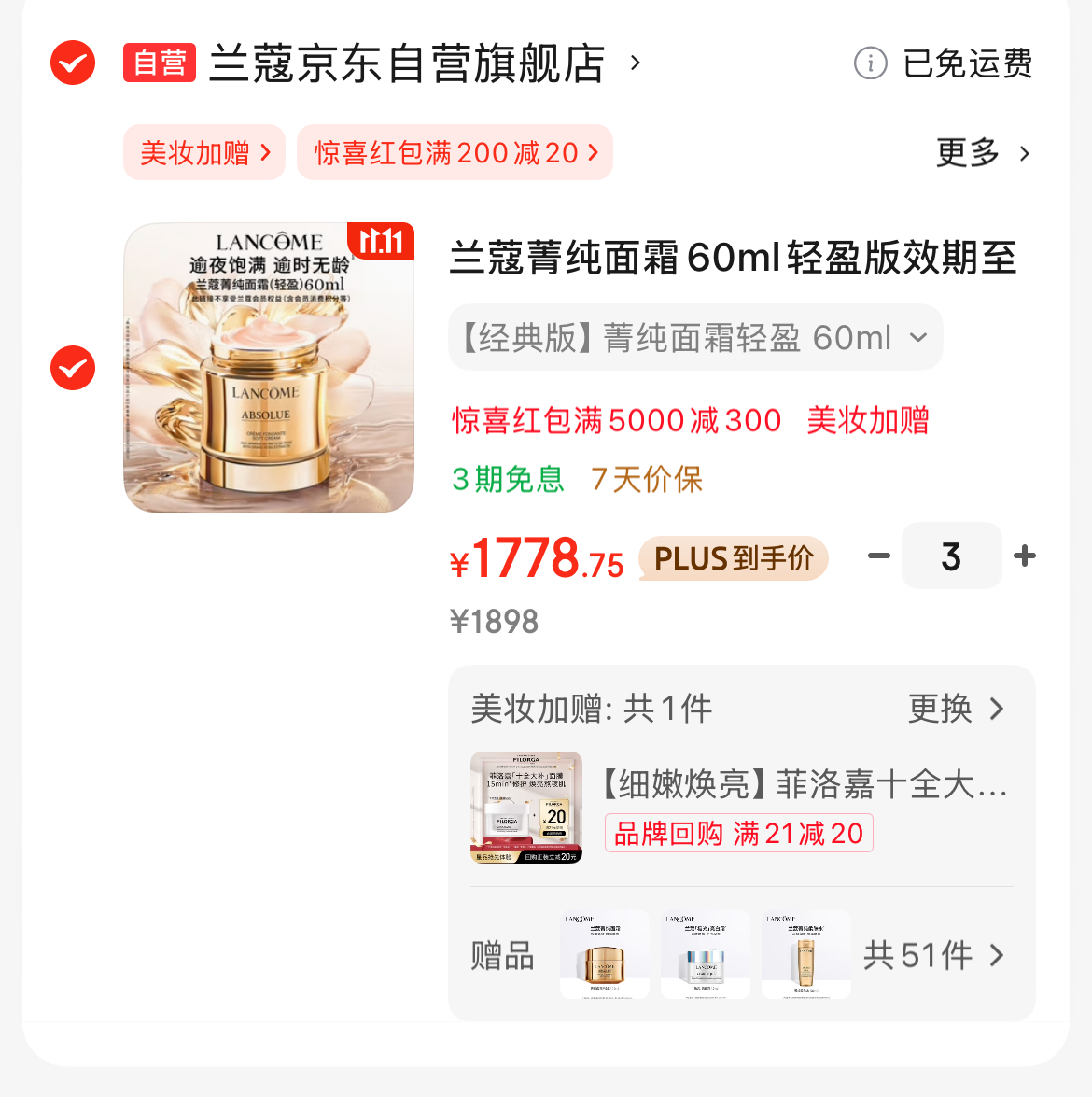Uncheck the 兰蔻京东自营旗舰店 store checkbox

click(x=73, y=63)
